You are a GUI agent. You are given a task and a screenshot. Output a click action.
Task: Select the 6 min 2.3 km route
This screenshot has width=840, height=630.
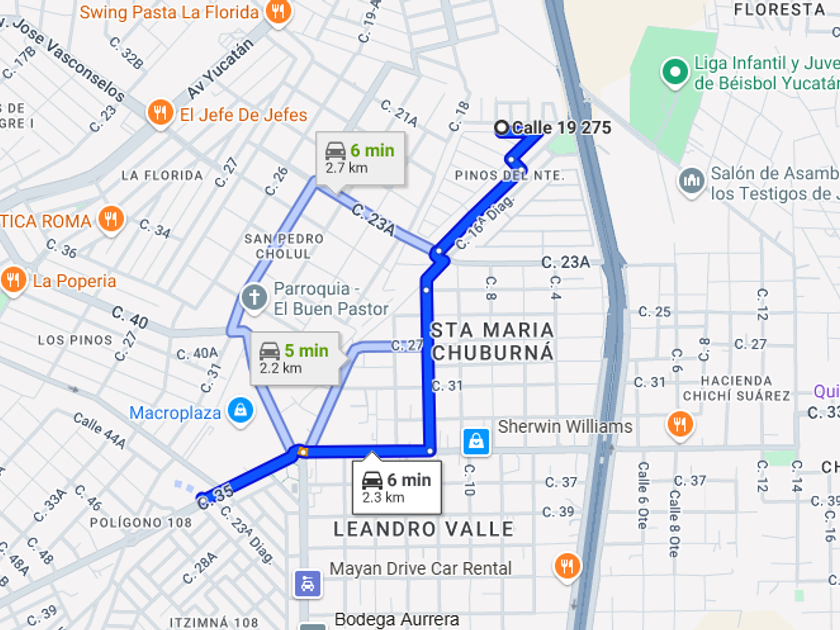point(395,487)
